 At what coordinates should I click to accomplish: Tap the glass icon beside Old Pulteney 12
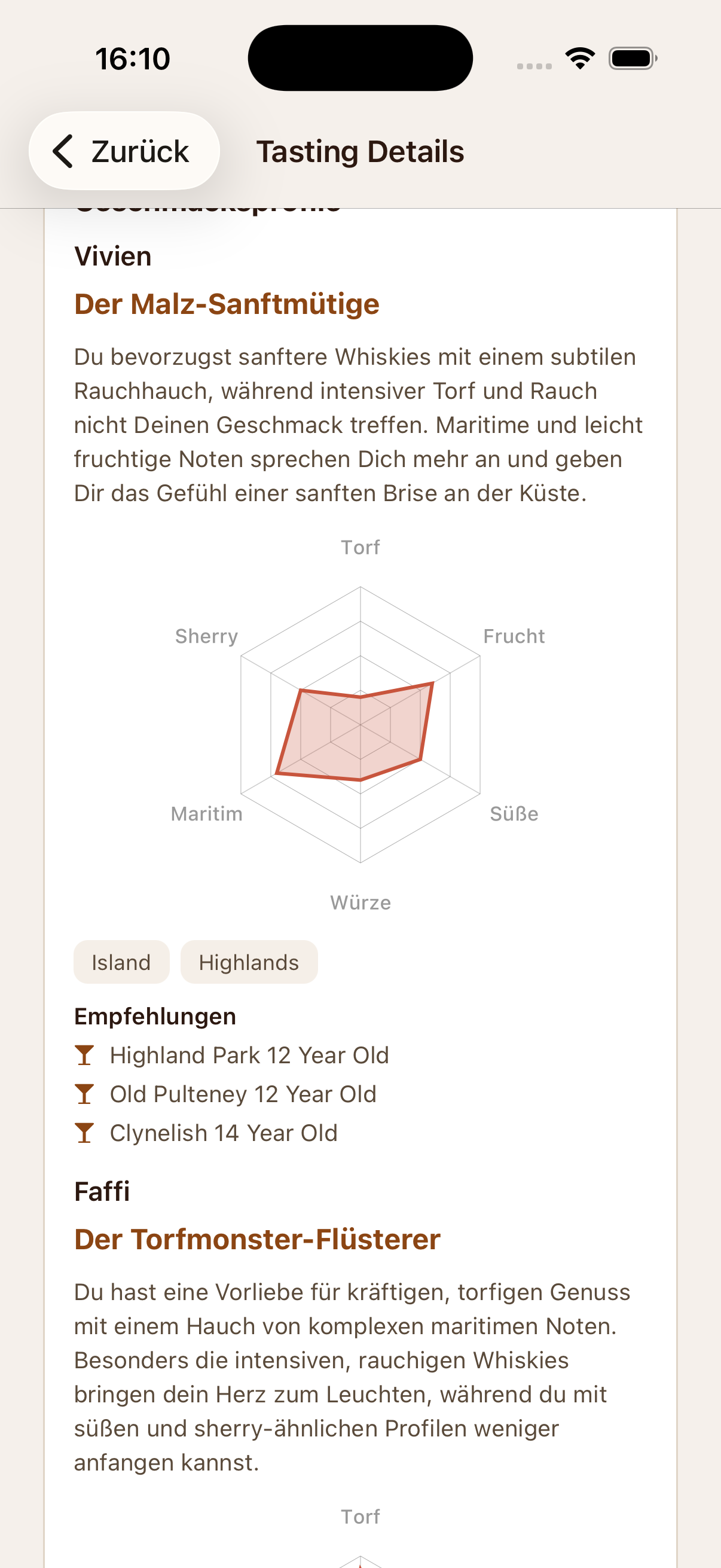(85, 1094)
